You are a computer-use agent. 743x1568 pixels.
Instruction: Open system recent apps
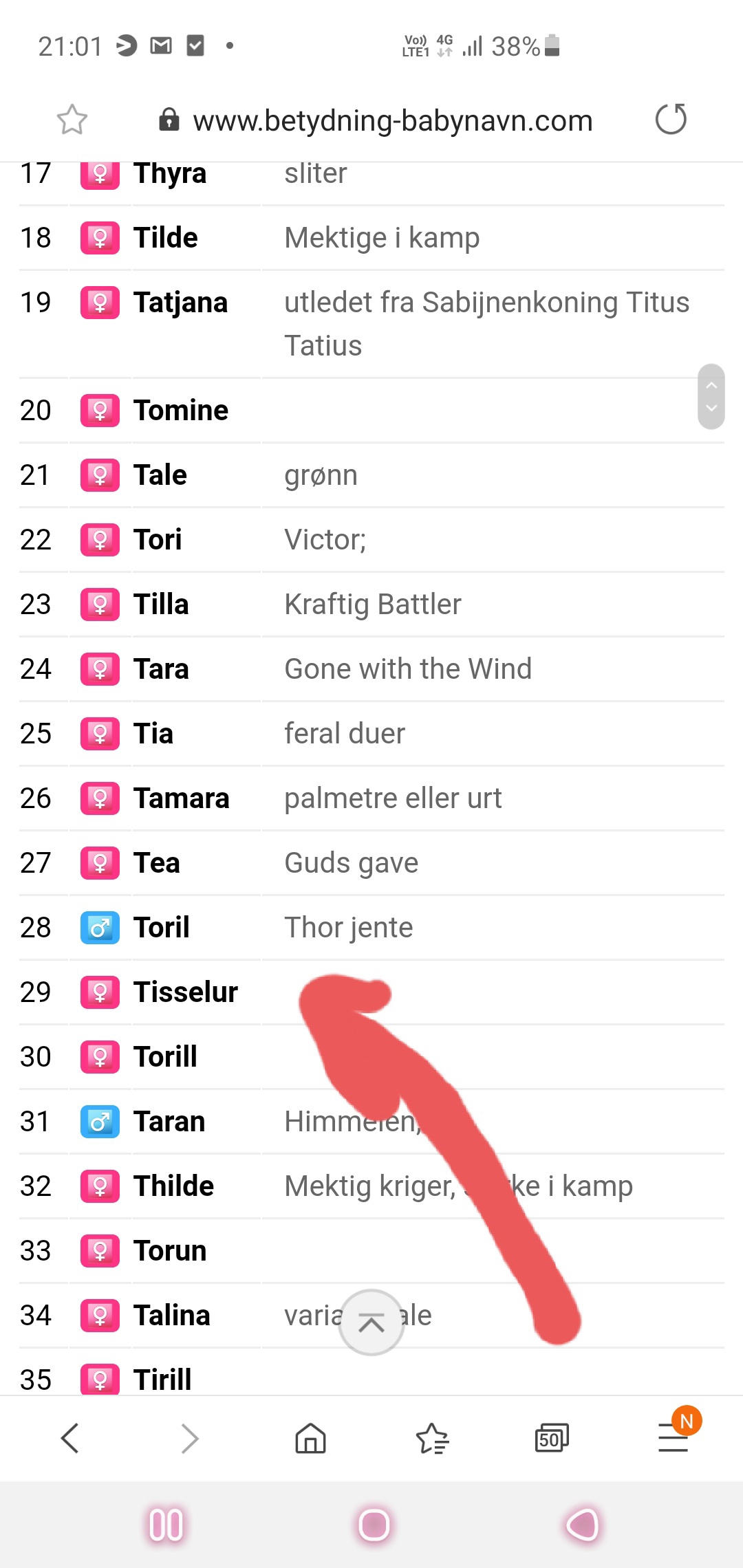pos(166,1525)
